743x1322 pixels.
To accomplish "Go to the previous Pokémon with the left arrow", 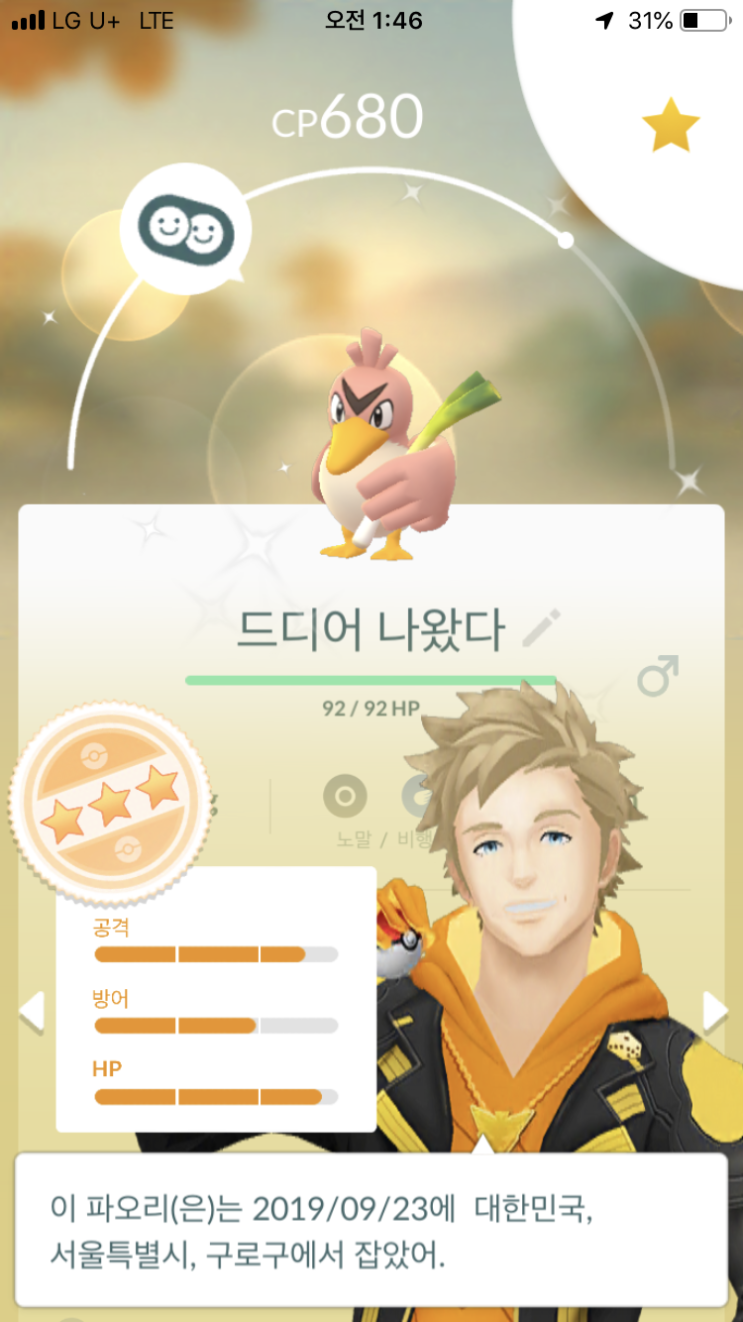I will 32,1011.
